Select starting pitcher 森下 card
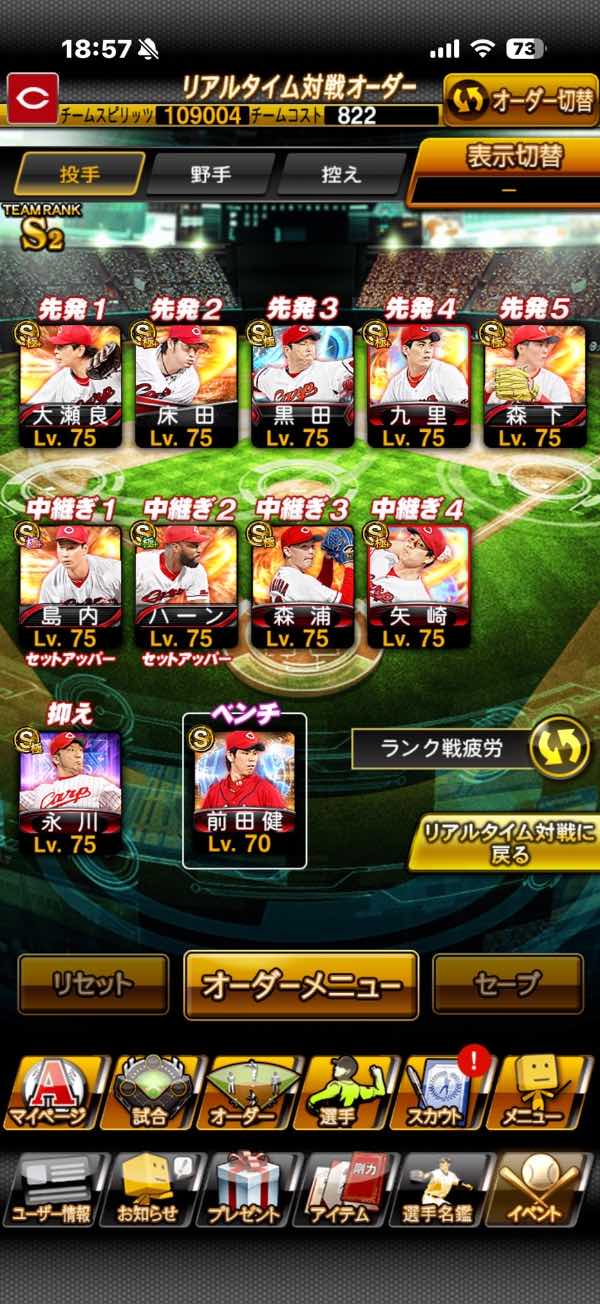Viewport: 600px width, 1304px height. point(534,385)
